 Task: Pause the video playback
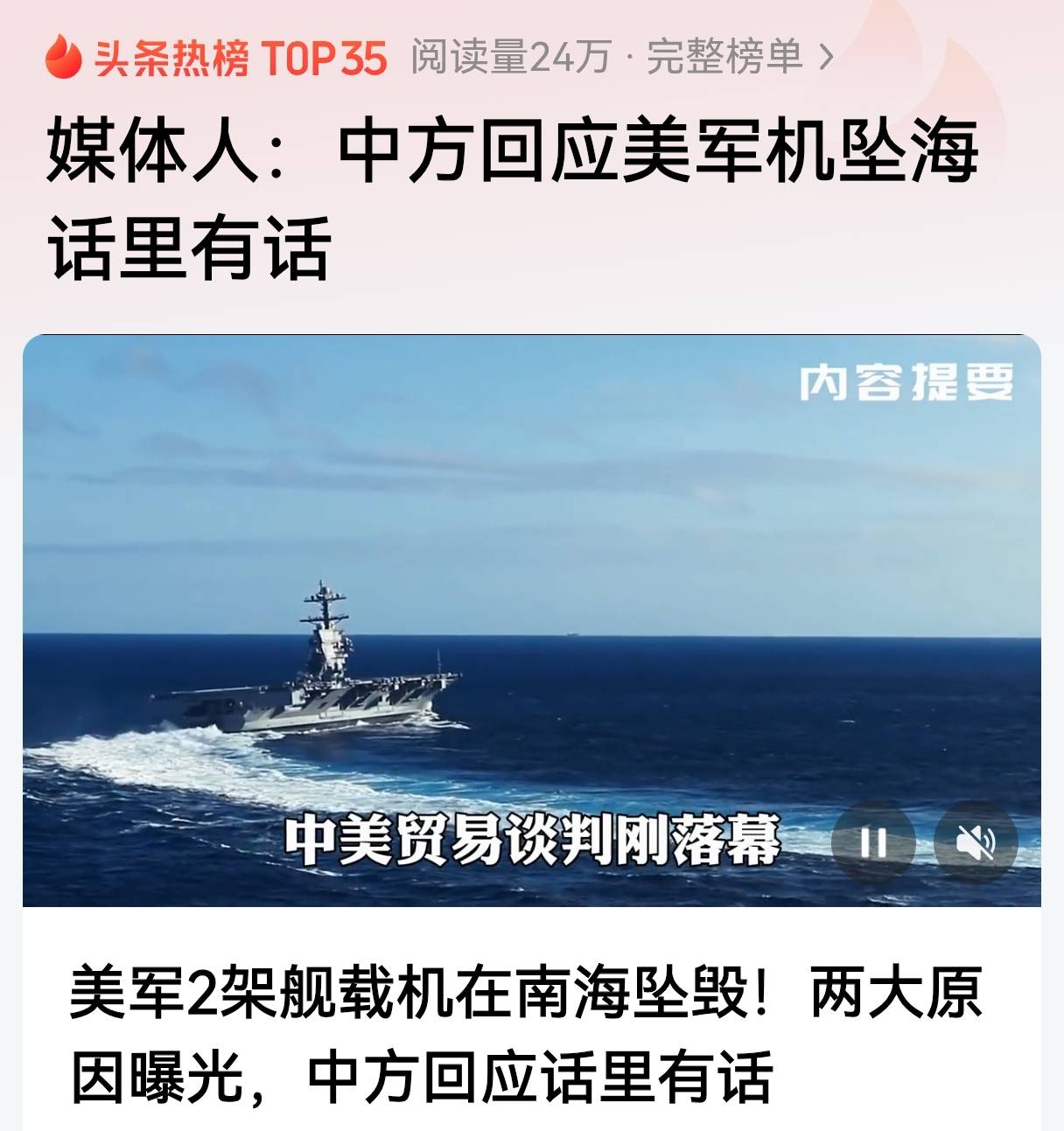[873, 842]
